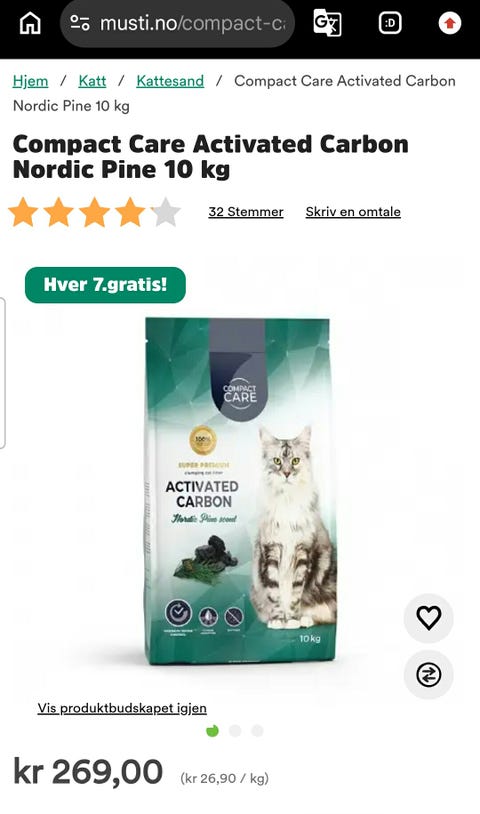The image size is (480, 814).
Task: Tap the red update arrow icon
Action: click(x=450, y=23)
